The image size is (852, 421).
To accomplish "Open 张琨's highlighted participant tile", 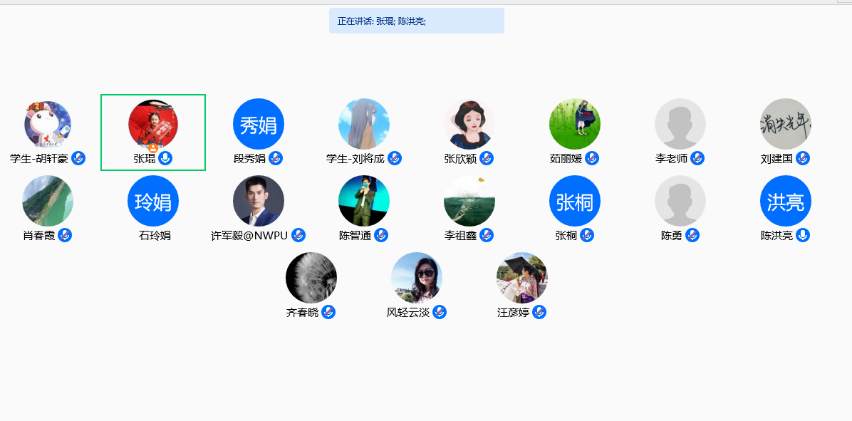I will (x=153, y=125).
